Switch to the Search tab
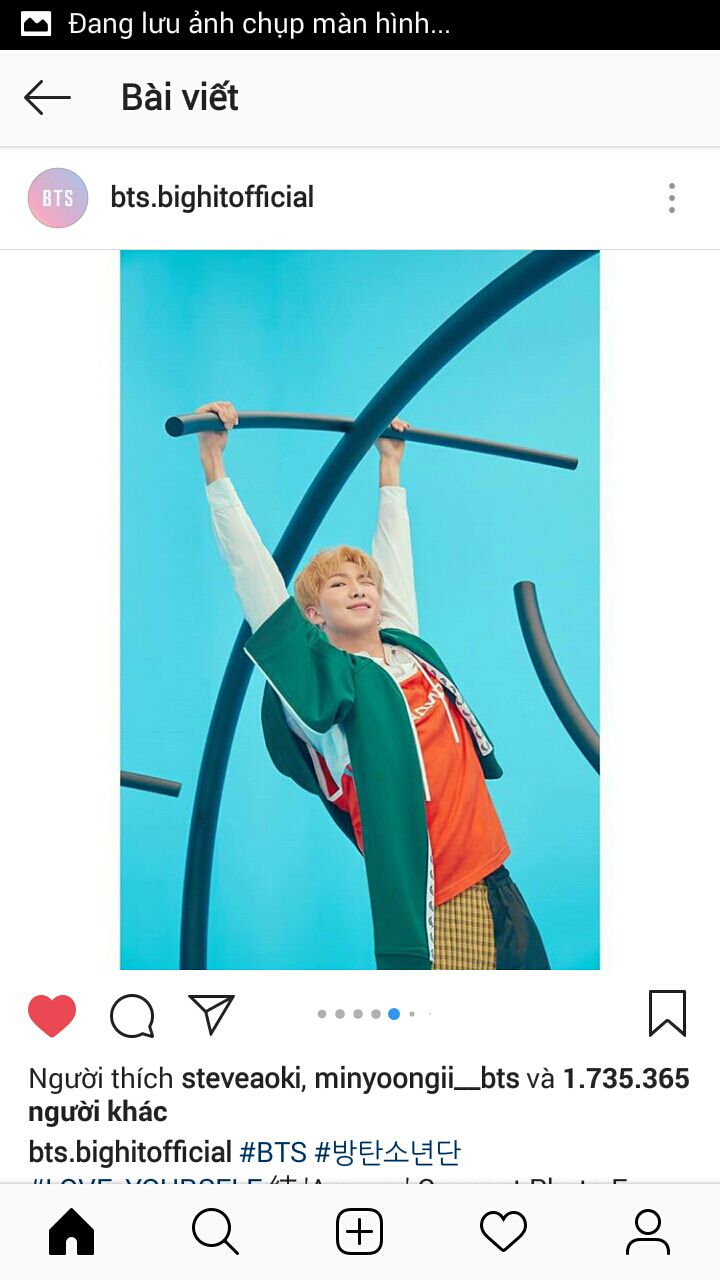720x1280 pixels. (215, 1232)
